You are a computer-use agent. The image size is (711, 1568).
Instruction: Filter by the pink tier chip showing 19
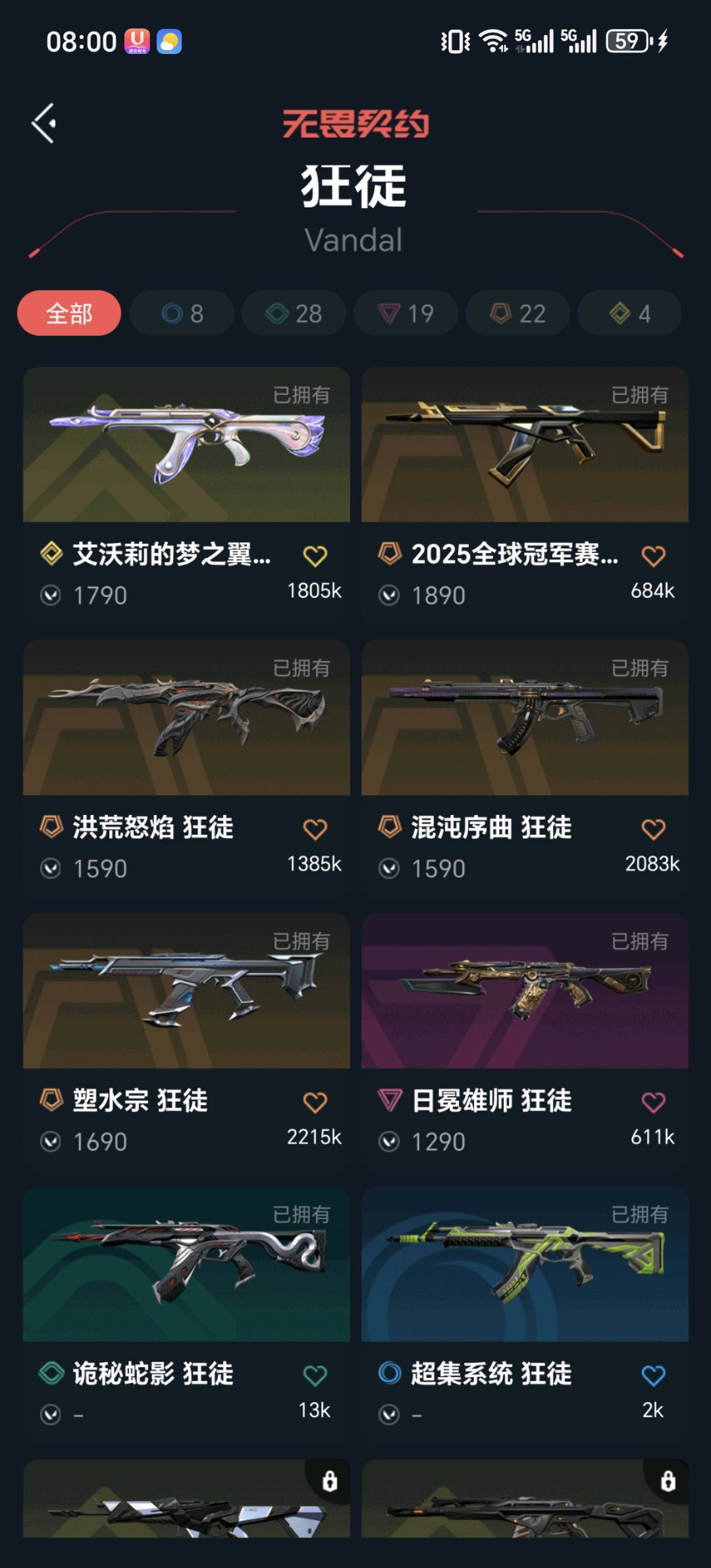pyautogui.click(x=406, y=313)
